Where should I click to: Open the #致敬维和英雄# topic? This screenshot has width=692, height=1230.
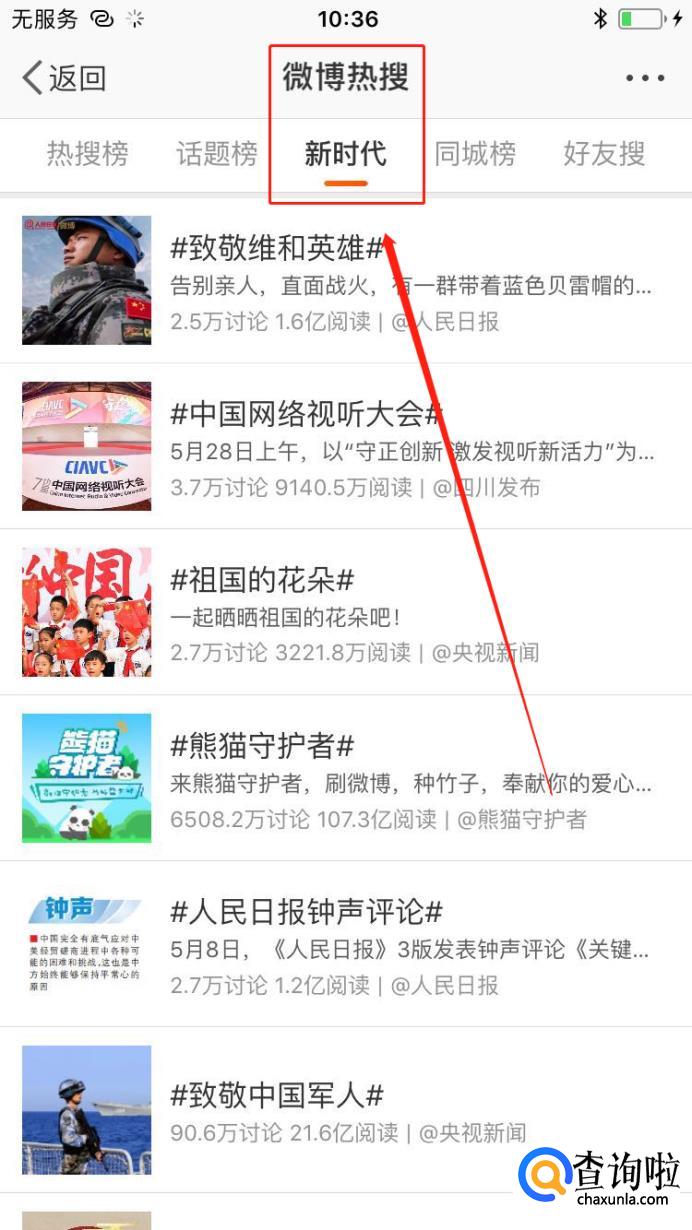tap(278, 248)
